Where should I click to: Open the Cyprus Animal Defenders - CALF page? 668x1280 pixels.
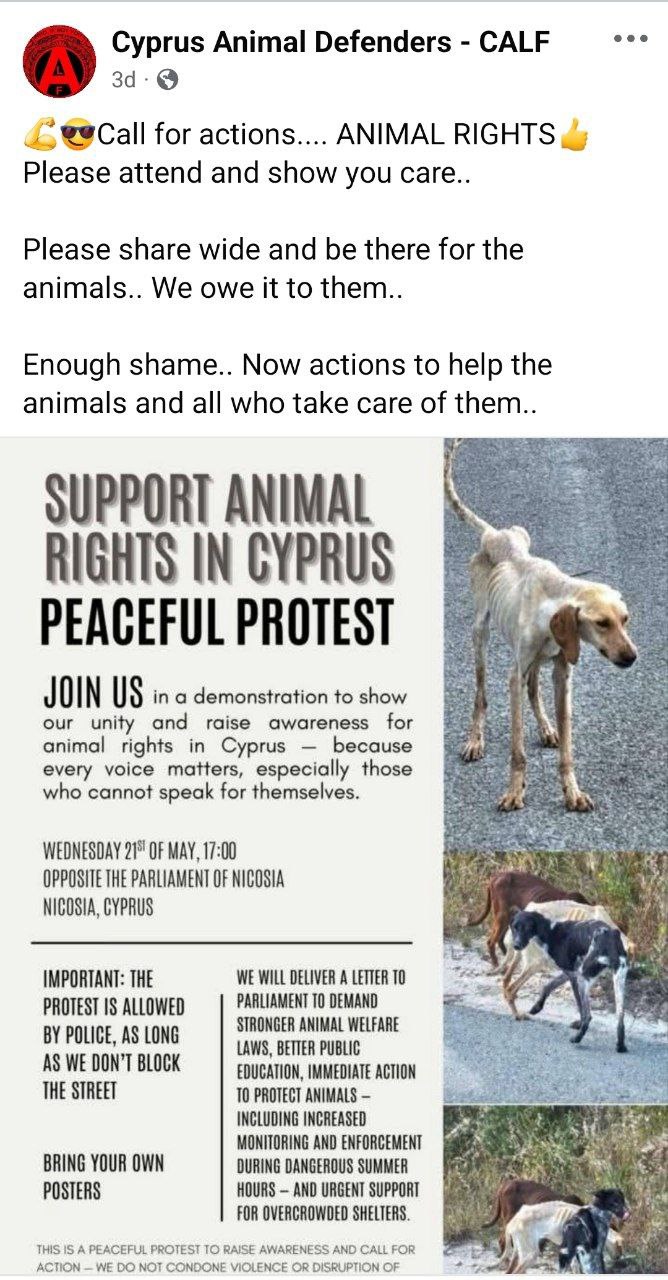(330, 42)
